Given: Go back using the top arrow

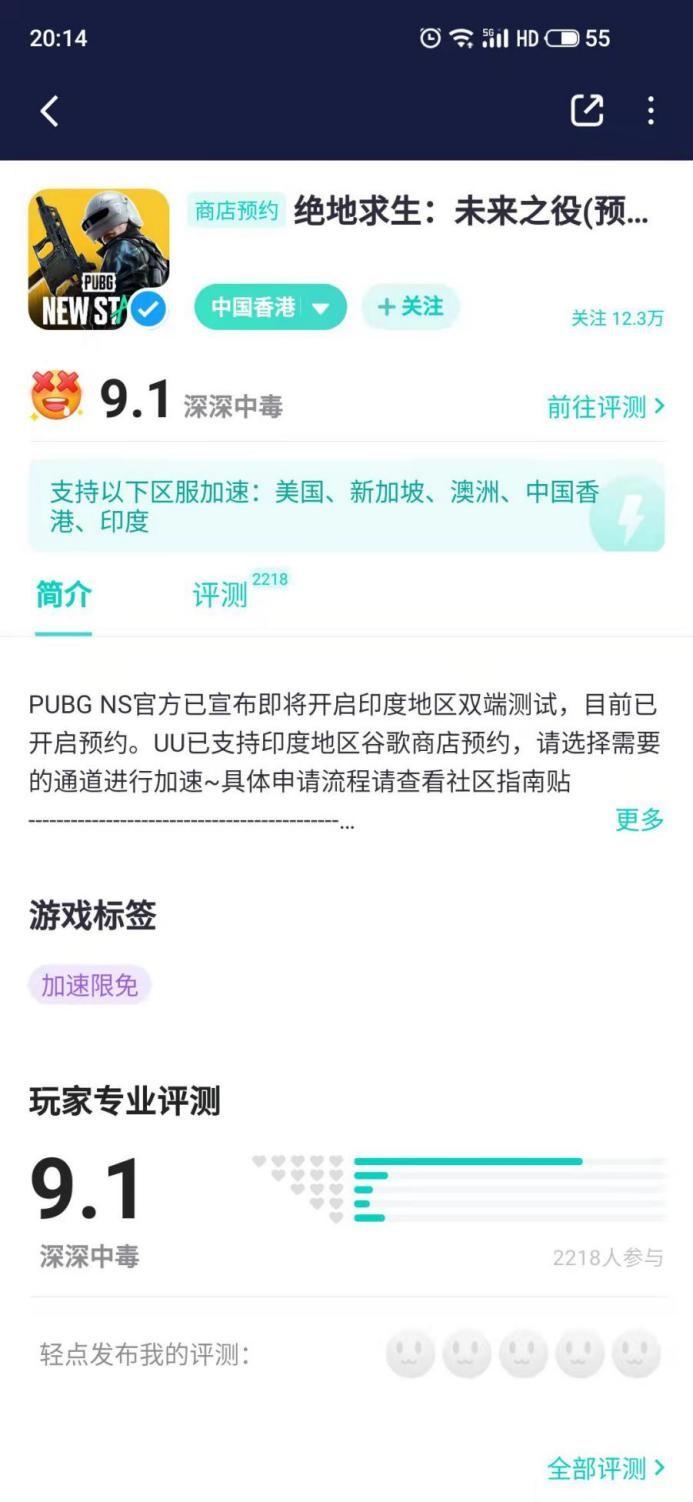Looking at the screenshot, I should point(49,111).
